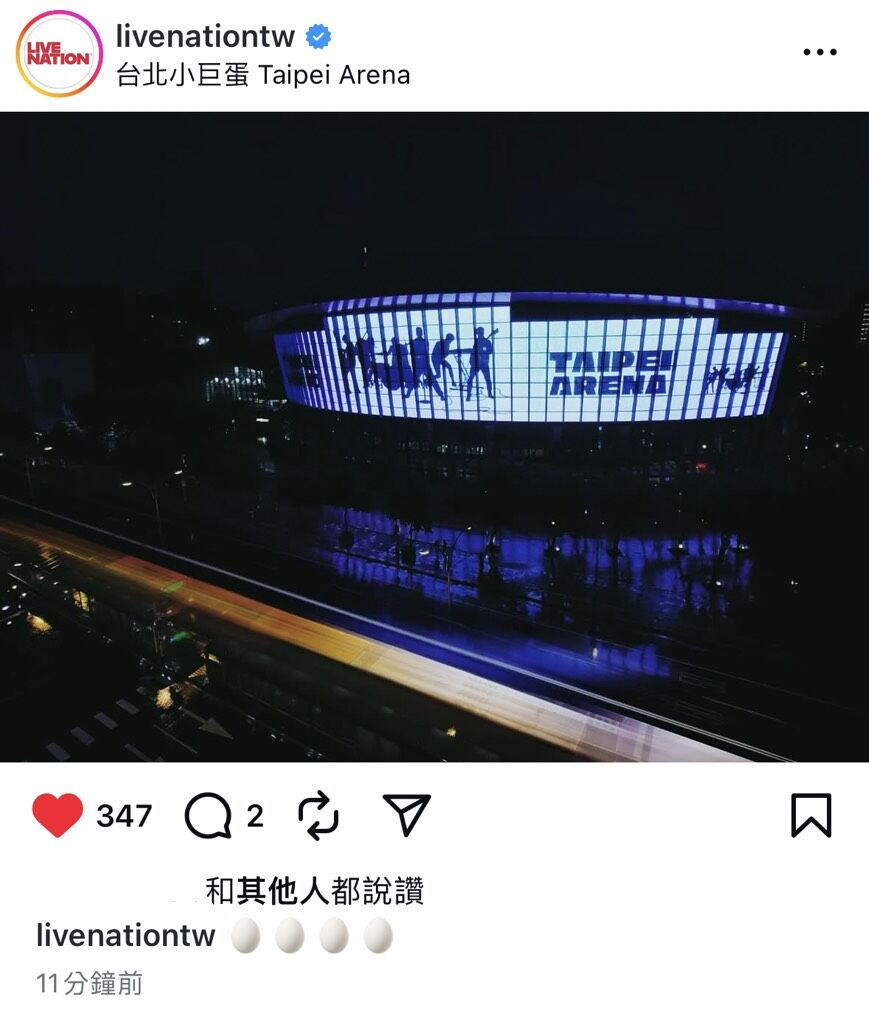Open the post's three-dot overflow menu
869x1017 pixels.
coord(820,53)
